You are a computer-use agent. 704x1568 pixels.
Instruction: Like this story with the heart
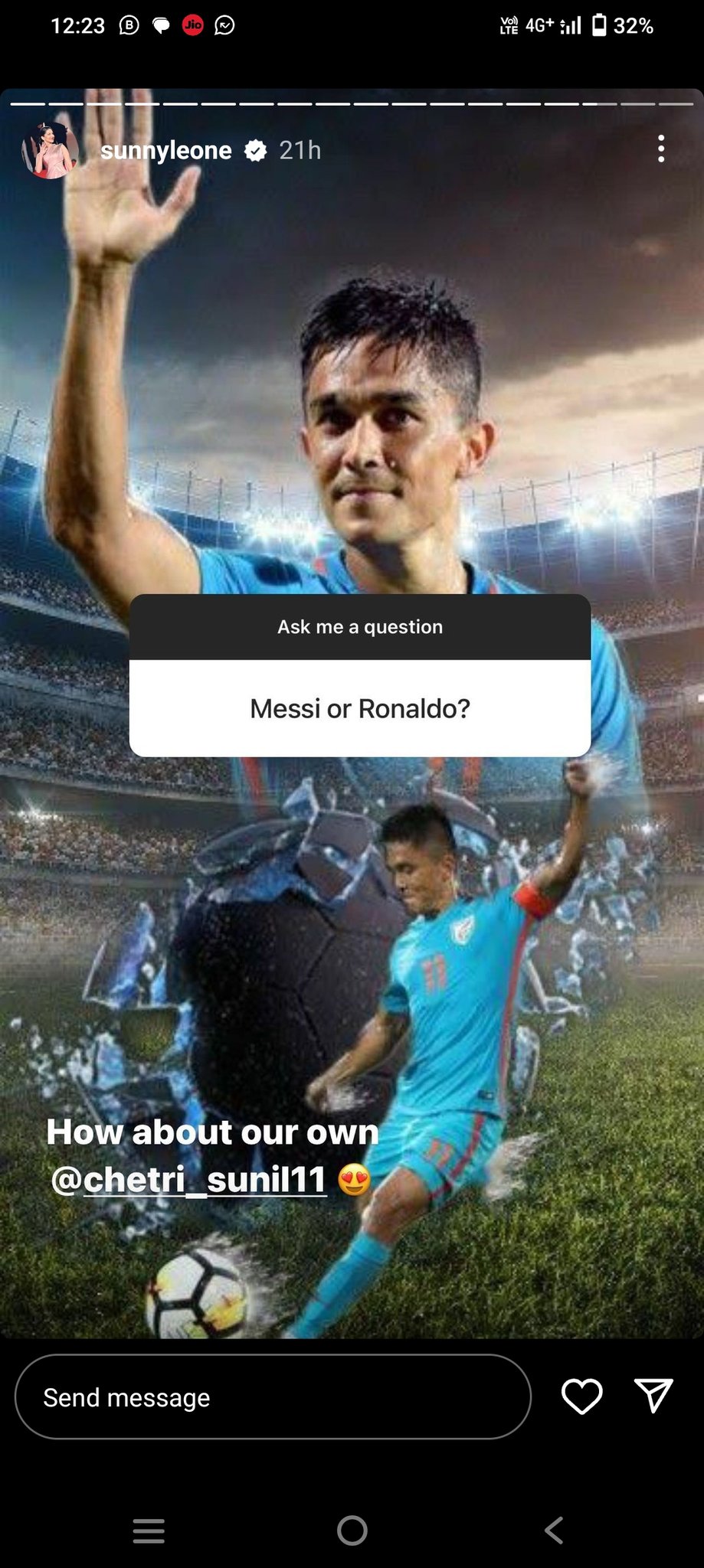[581, 1396]
